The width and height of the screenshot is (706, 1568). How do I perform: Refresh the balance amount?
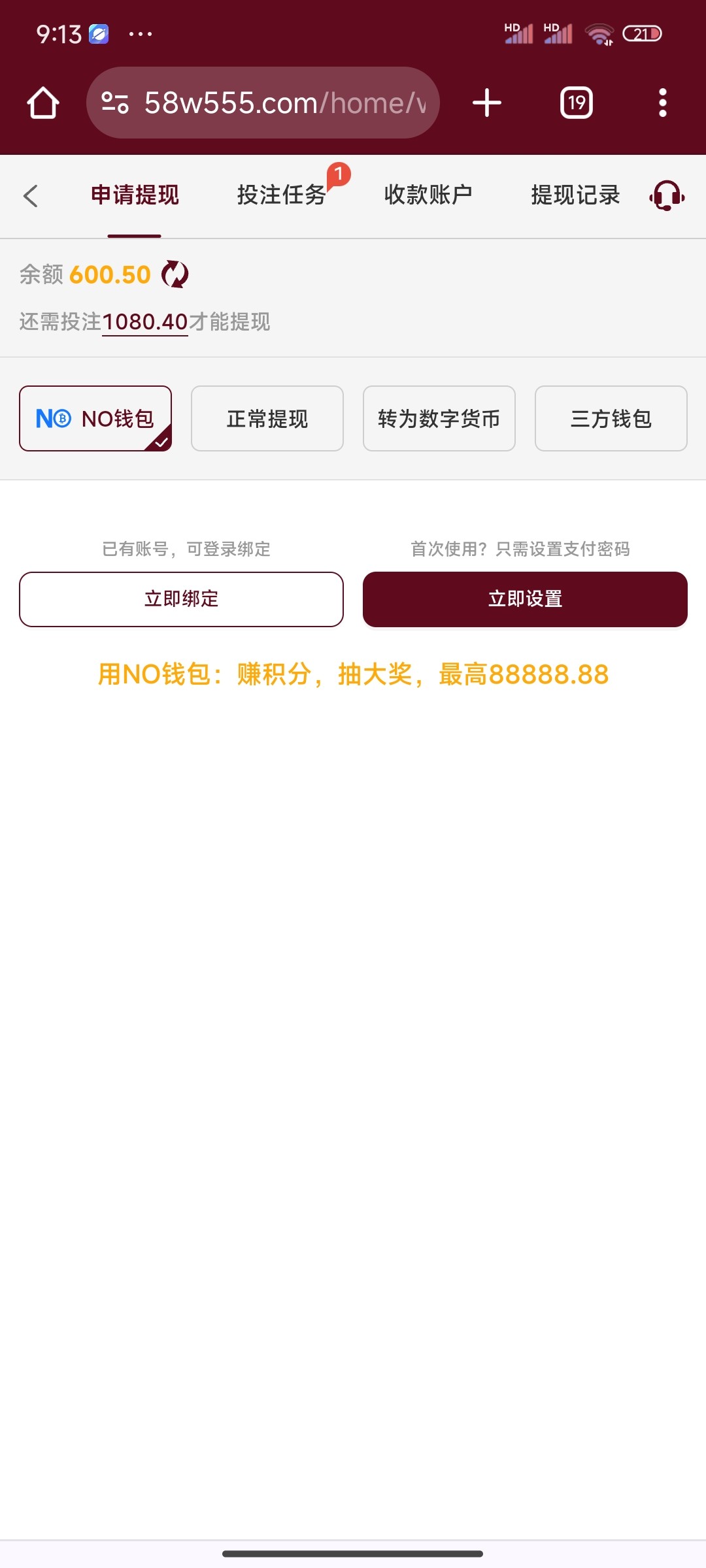coord(175,274)
